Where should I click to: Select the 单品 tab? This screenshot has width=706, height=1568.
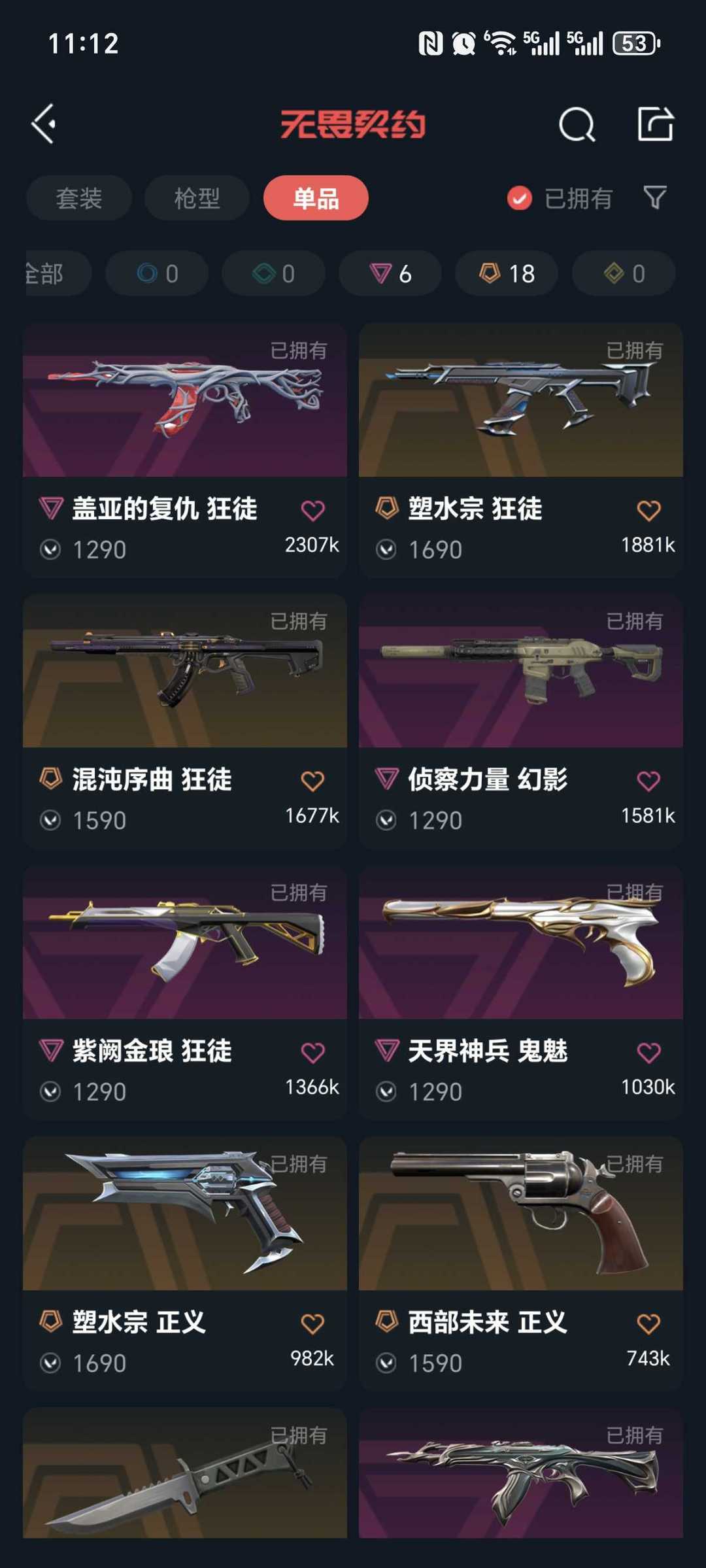316,198
